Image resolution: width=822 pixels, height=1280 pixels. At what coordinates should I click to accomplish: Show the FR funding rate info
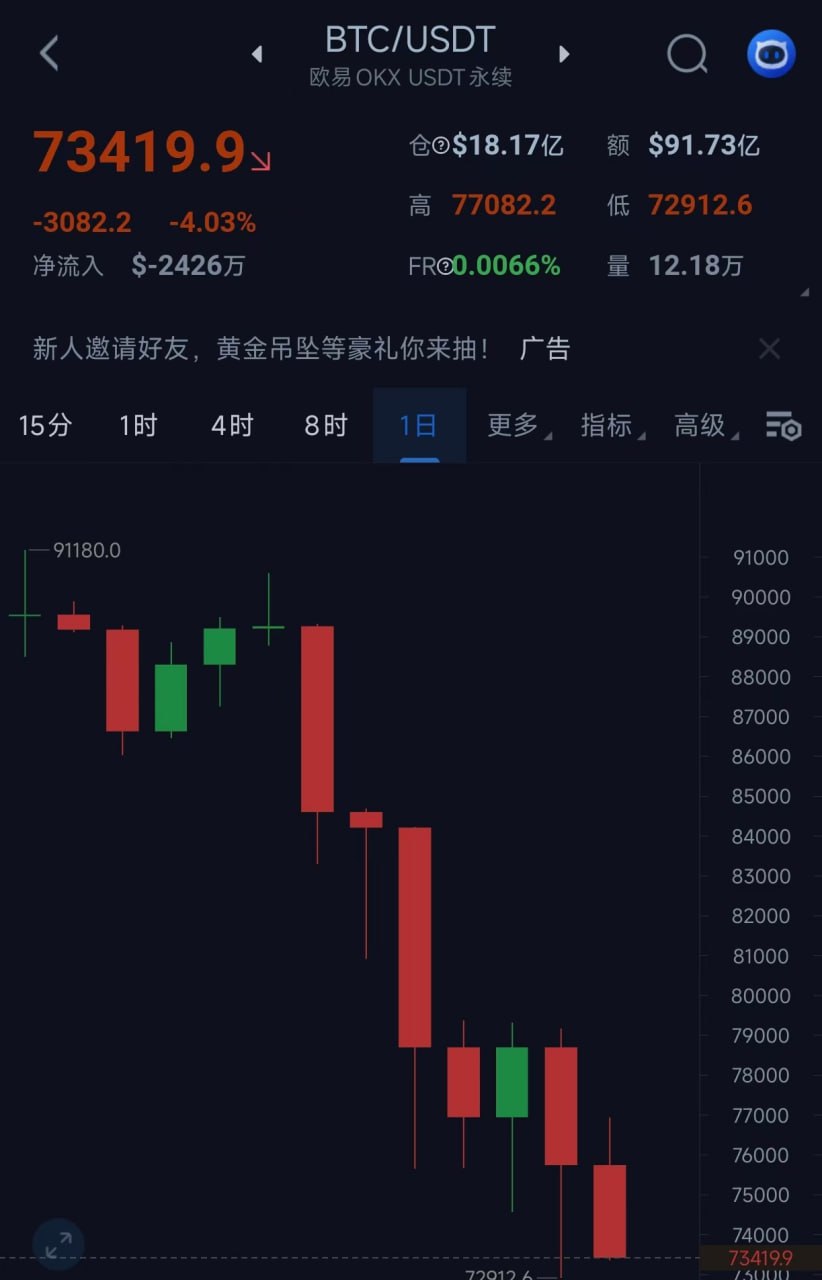coord(443,266)
